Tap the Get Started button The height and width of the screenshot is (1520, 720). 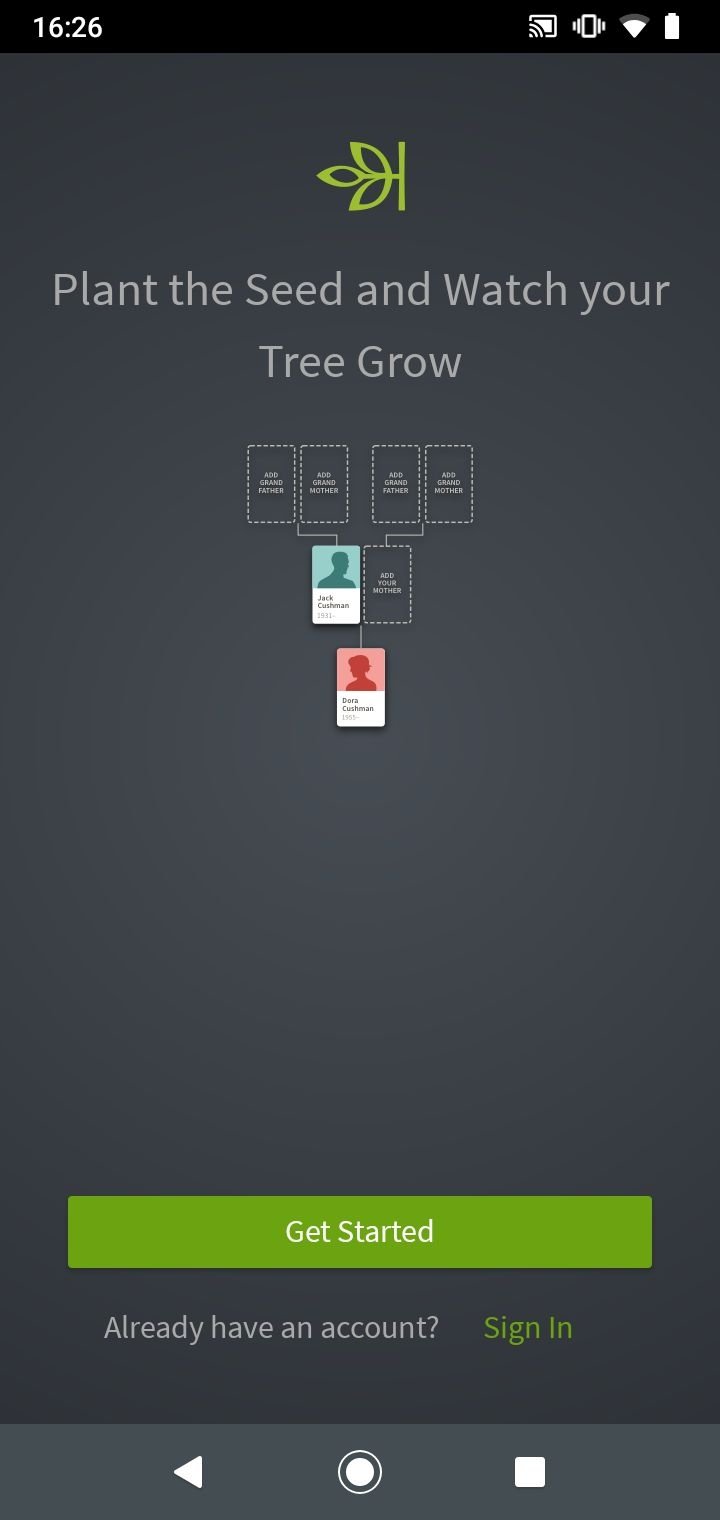coord(360,1232)
